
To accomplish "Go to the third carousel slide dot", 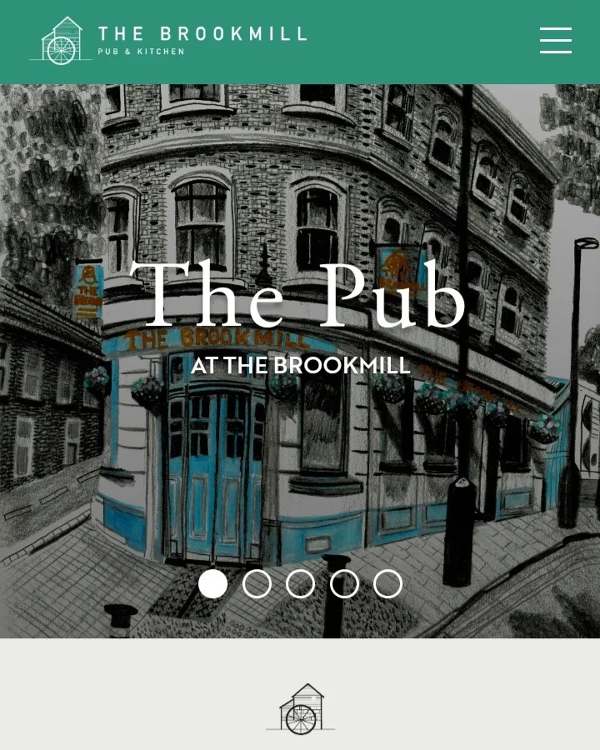I will click(x=300, y=584).
